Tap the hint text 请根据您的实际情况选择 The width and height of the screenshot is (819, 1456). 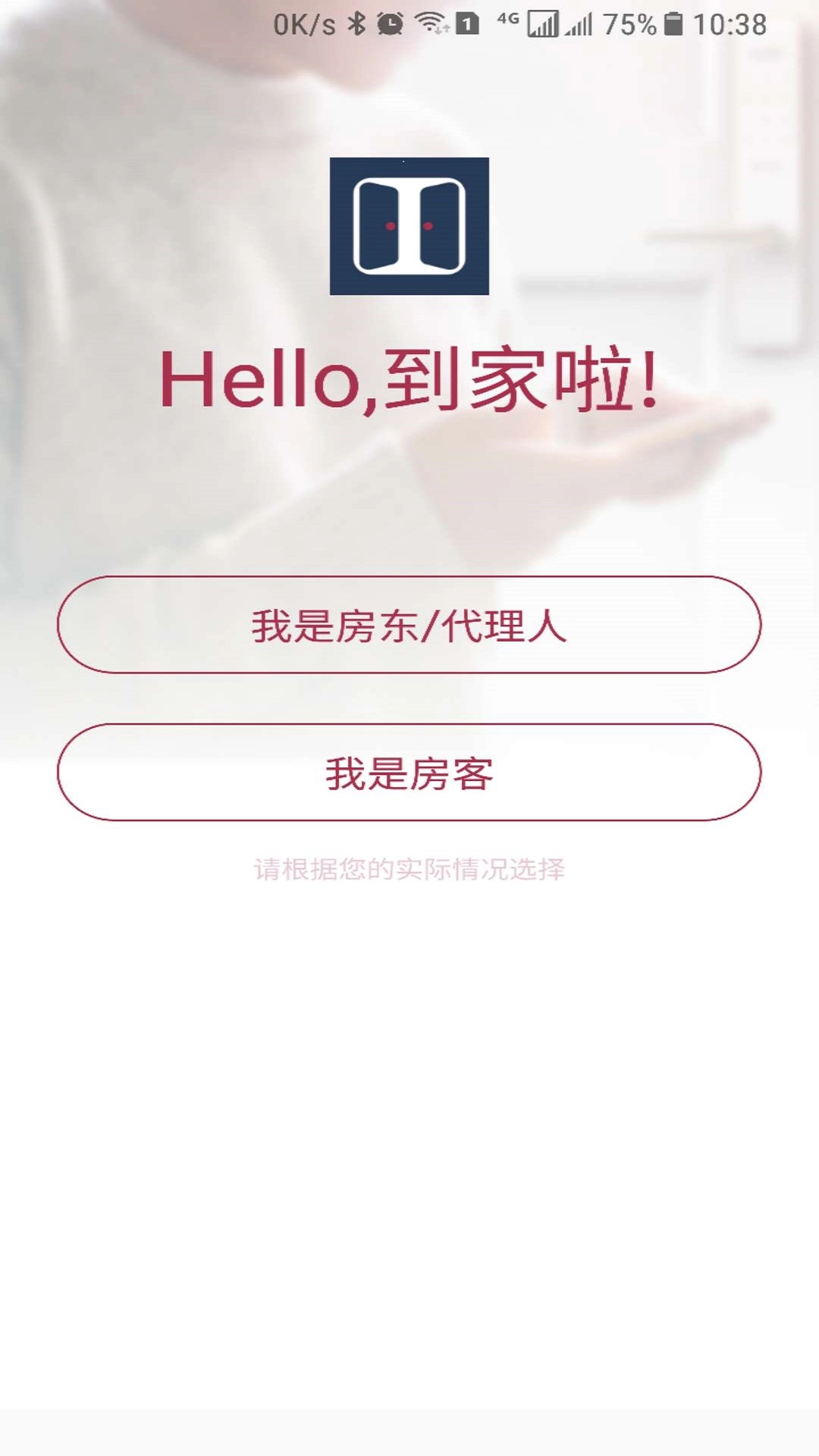click(408, 869)
